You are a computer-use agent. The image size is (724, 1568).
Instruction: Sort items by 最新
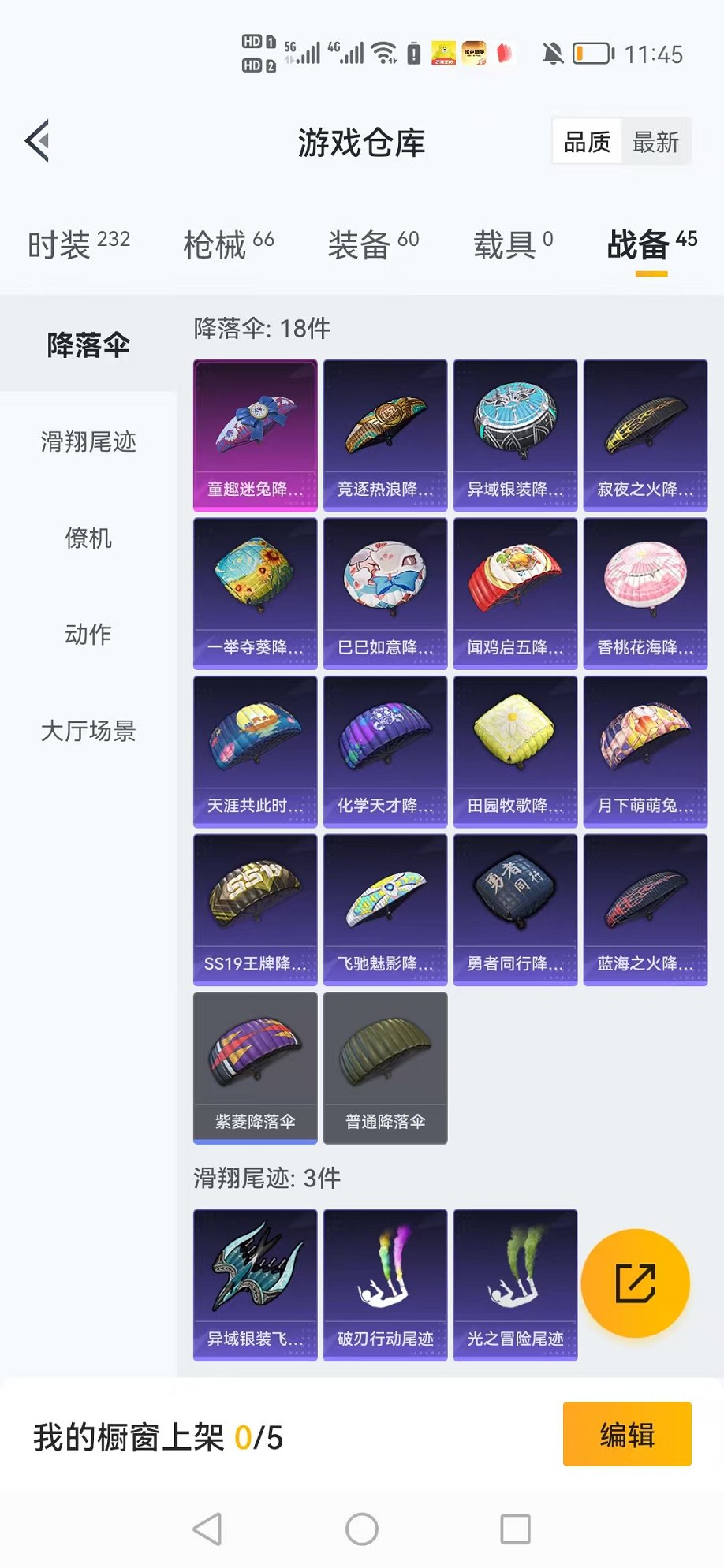pyautogui.click(x=655, y=142)
